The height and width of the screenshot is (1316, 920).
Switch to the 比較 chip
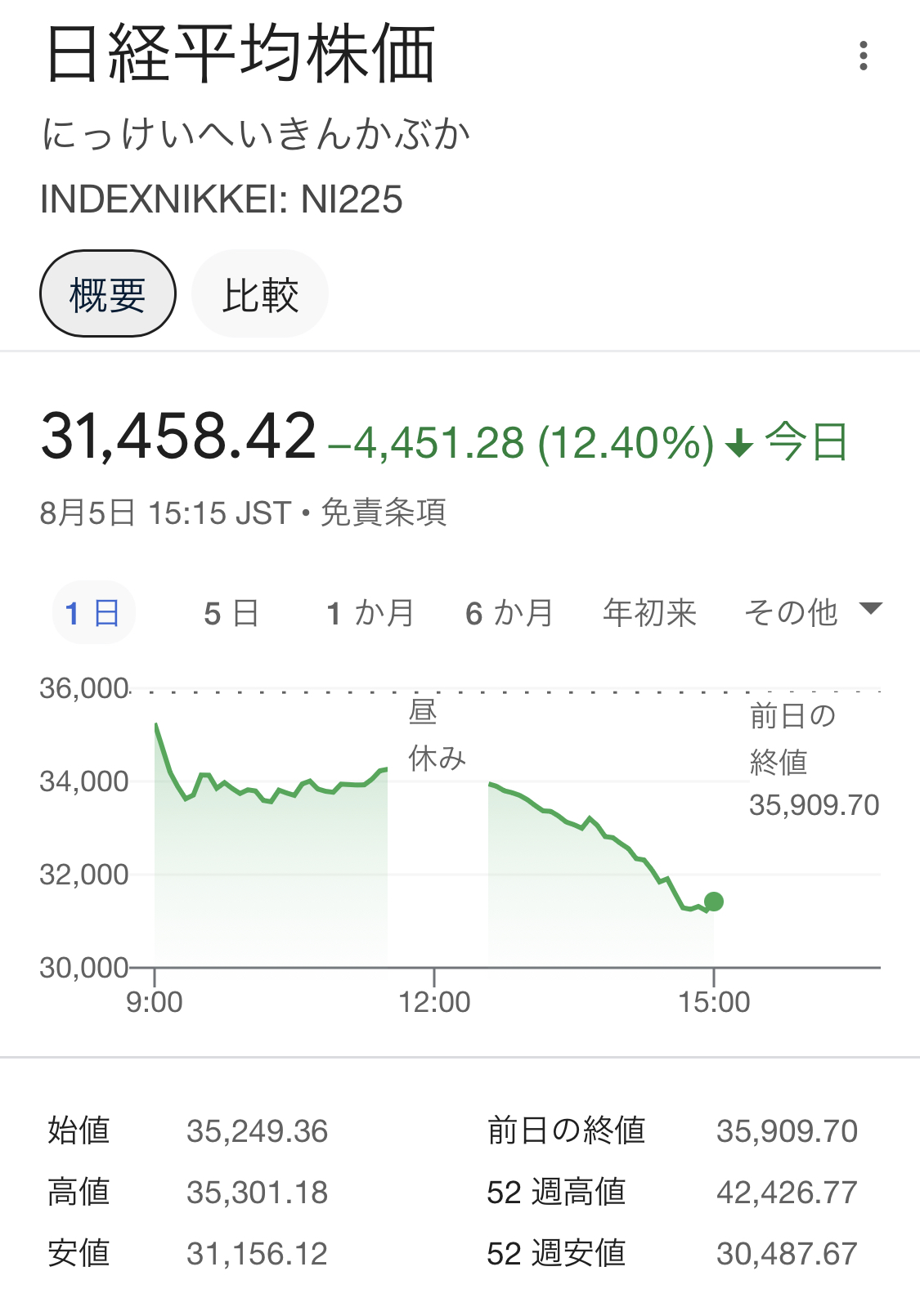[260, 294]
